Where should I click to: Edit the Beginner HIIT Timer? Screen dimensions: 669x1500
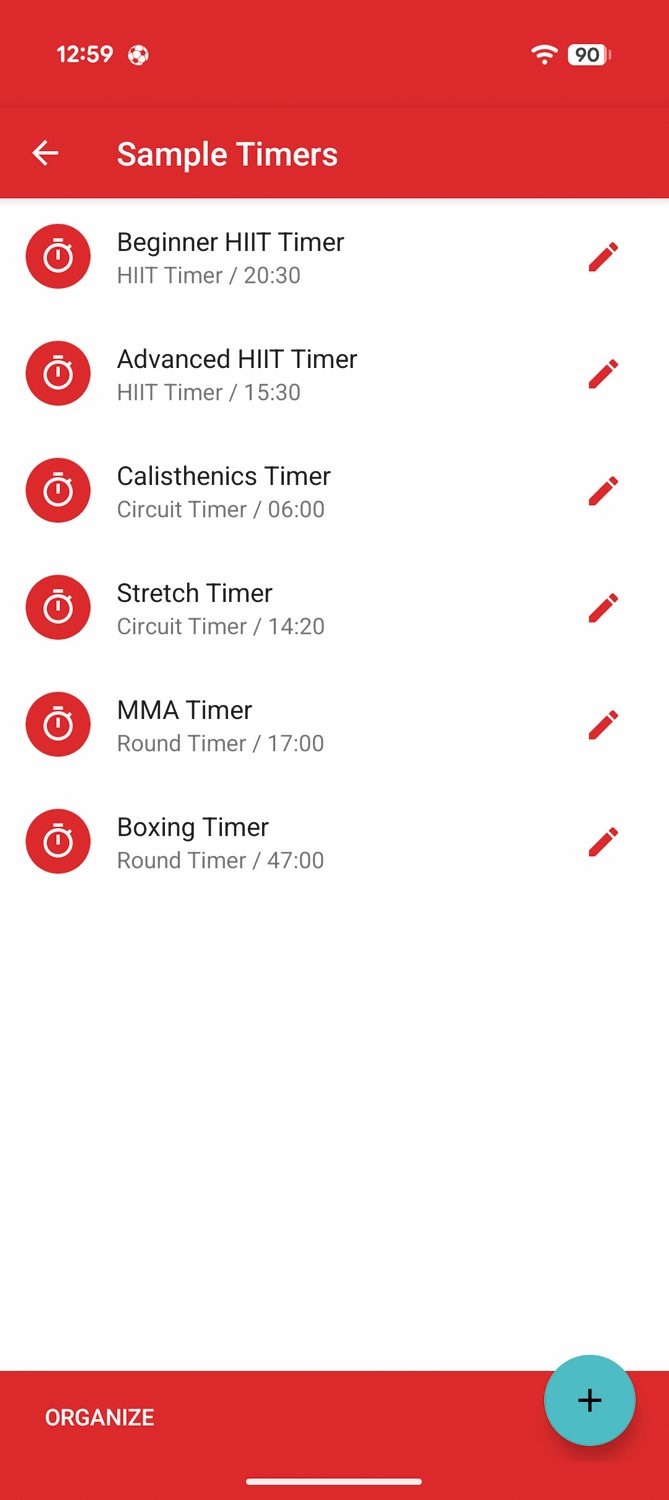[603, 257]
